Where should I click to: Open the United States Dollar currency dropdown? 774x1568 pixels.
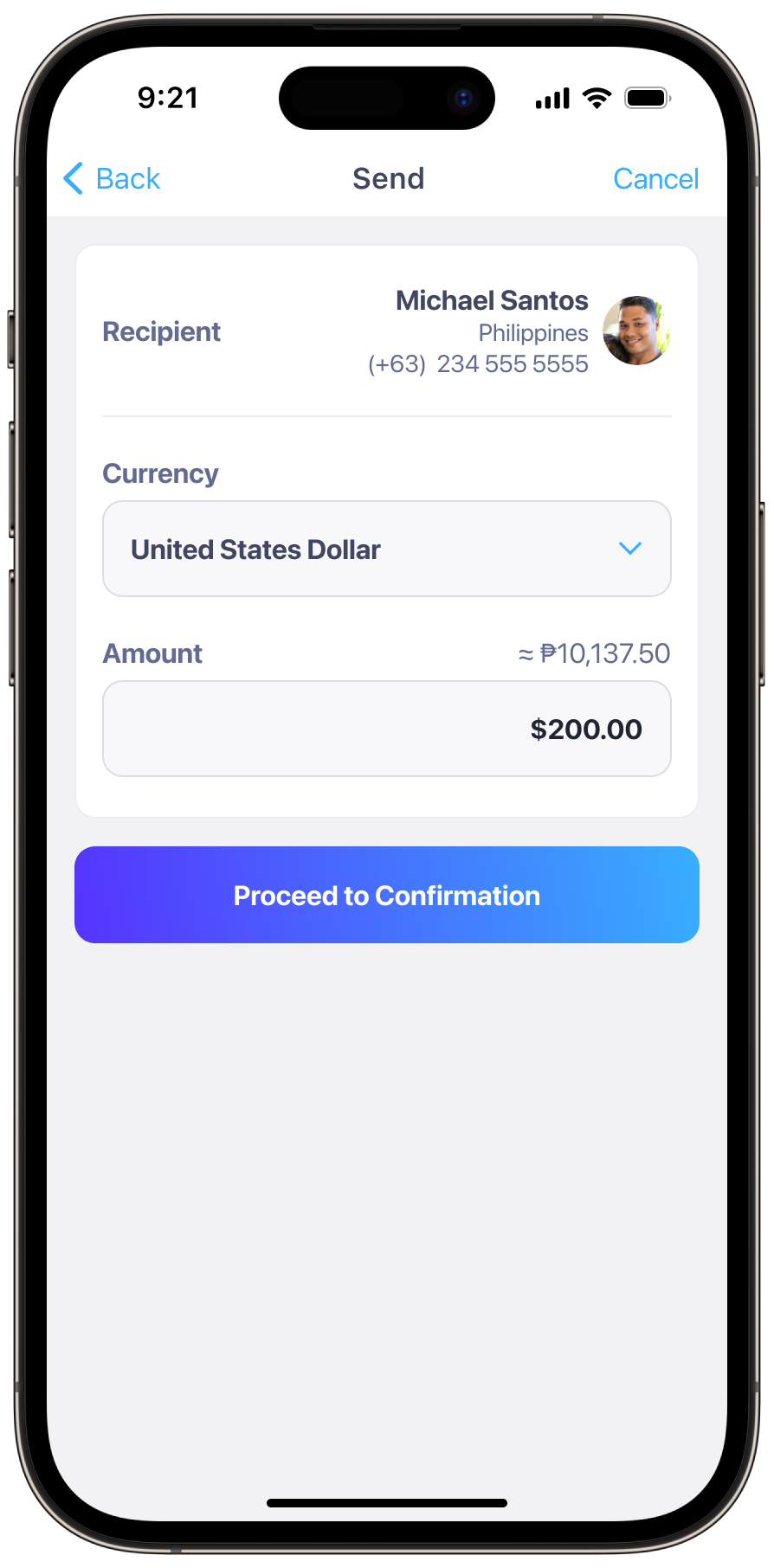pos(386,549)
